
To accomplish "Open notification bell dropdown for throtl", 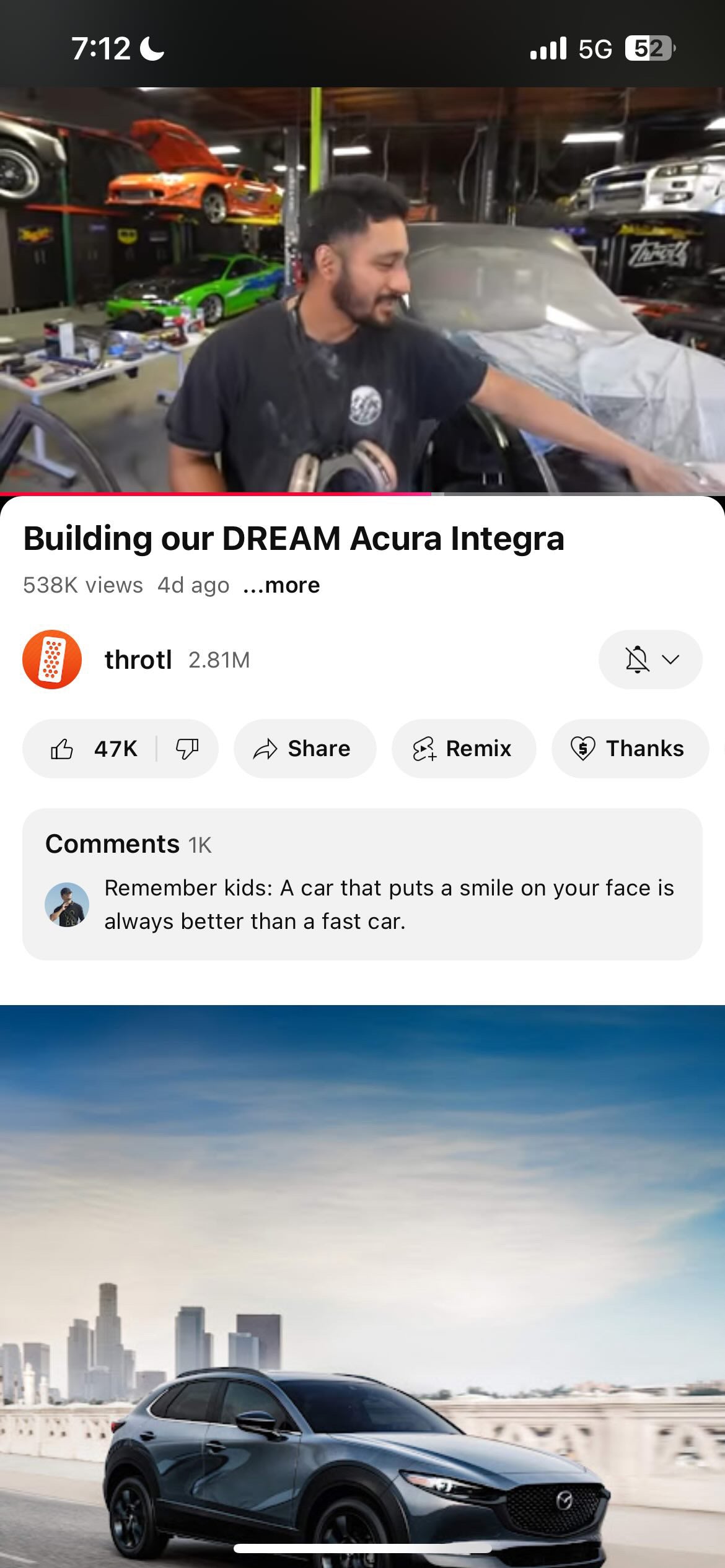I will (x=650, y=660).
